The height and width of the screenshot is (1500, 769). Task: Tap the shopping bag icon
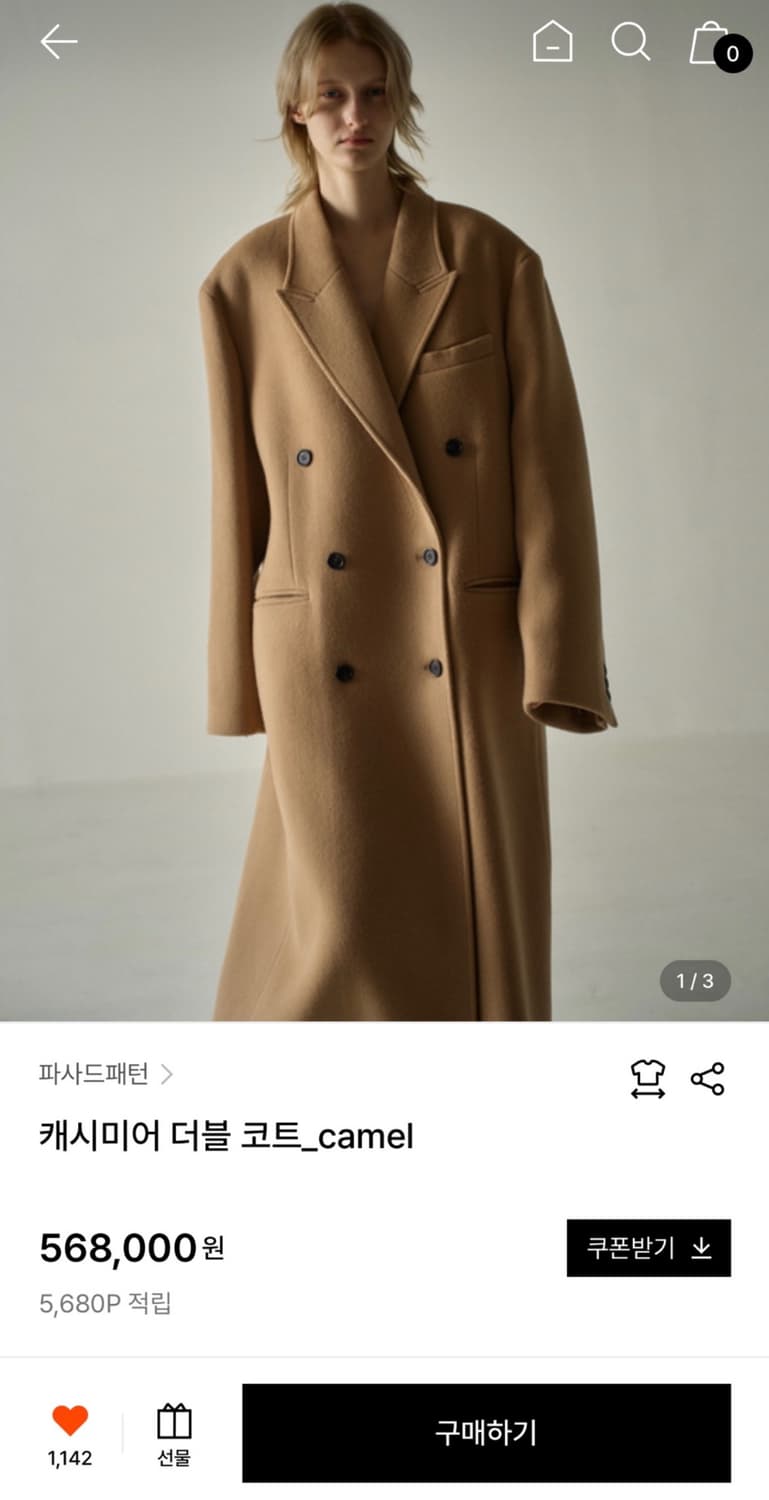[712, 42]
